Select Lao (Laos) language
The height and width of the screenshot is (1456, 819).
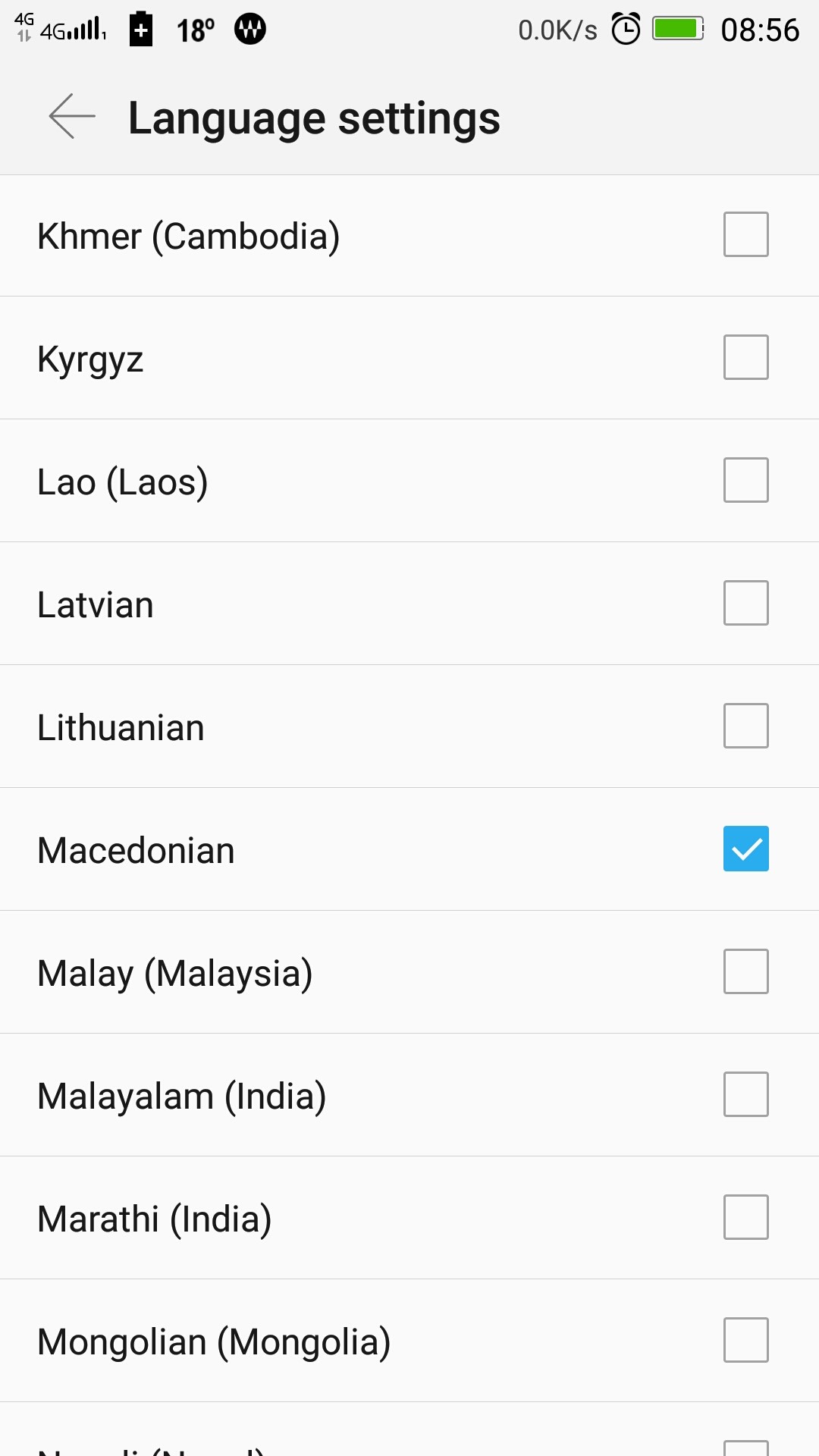point(745,480)
